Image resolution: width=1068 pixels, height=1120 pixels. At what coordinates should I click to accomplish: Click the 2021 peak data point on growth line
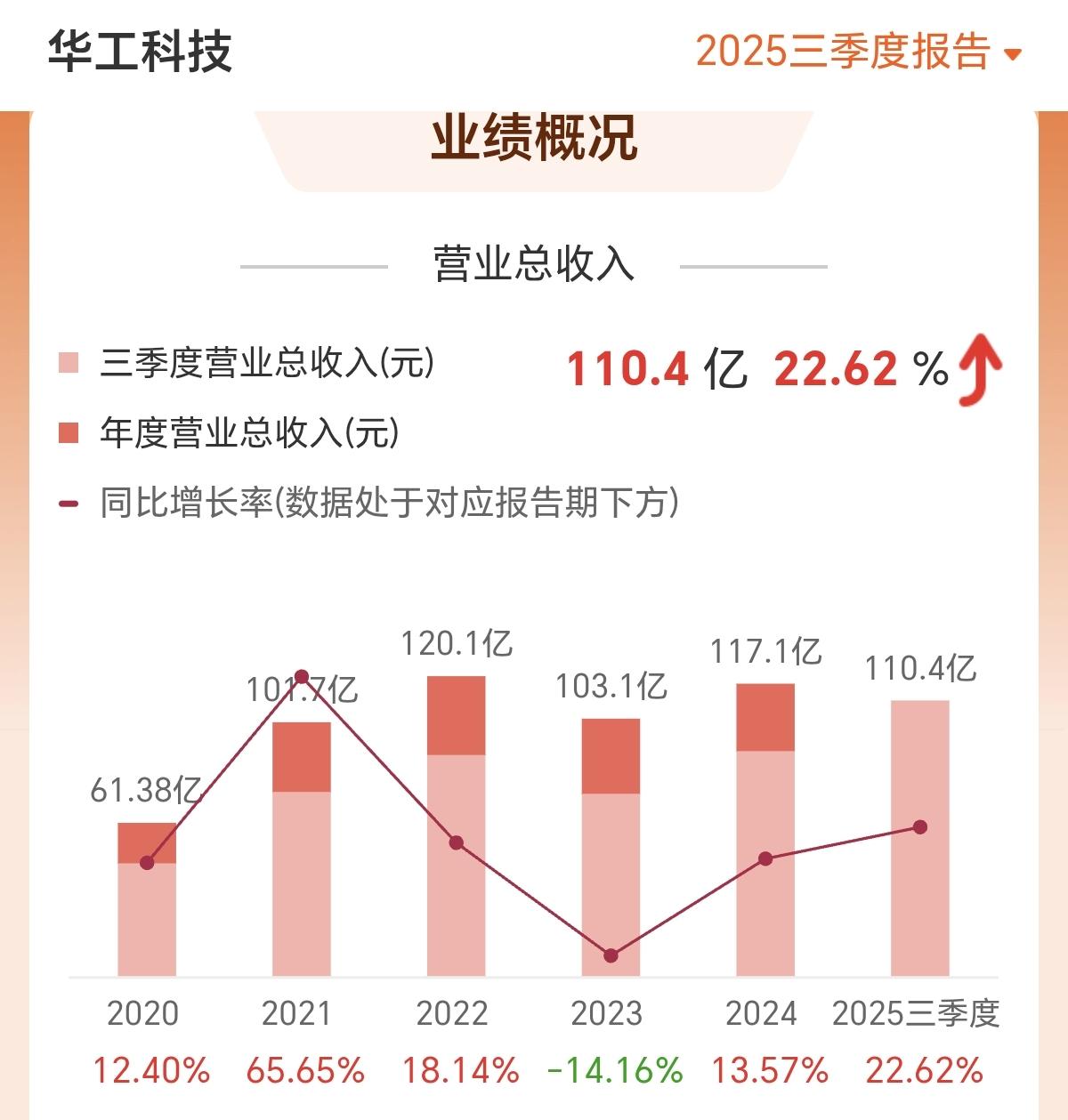(x=302, y=674)
